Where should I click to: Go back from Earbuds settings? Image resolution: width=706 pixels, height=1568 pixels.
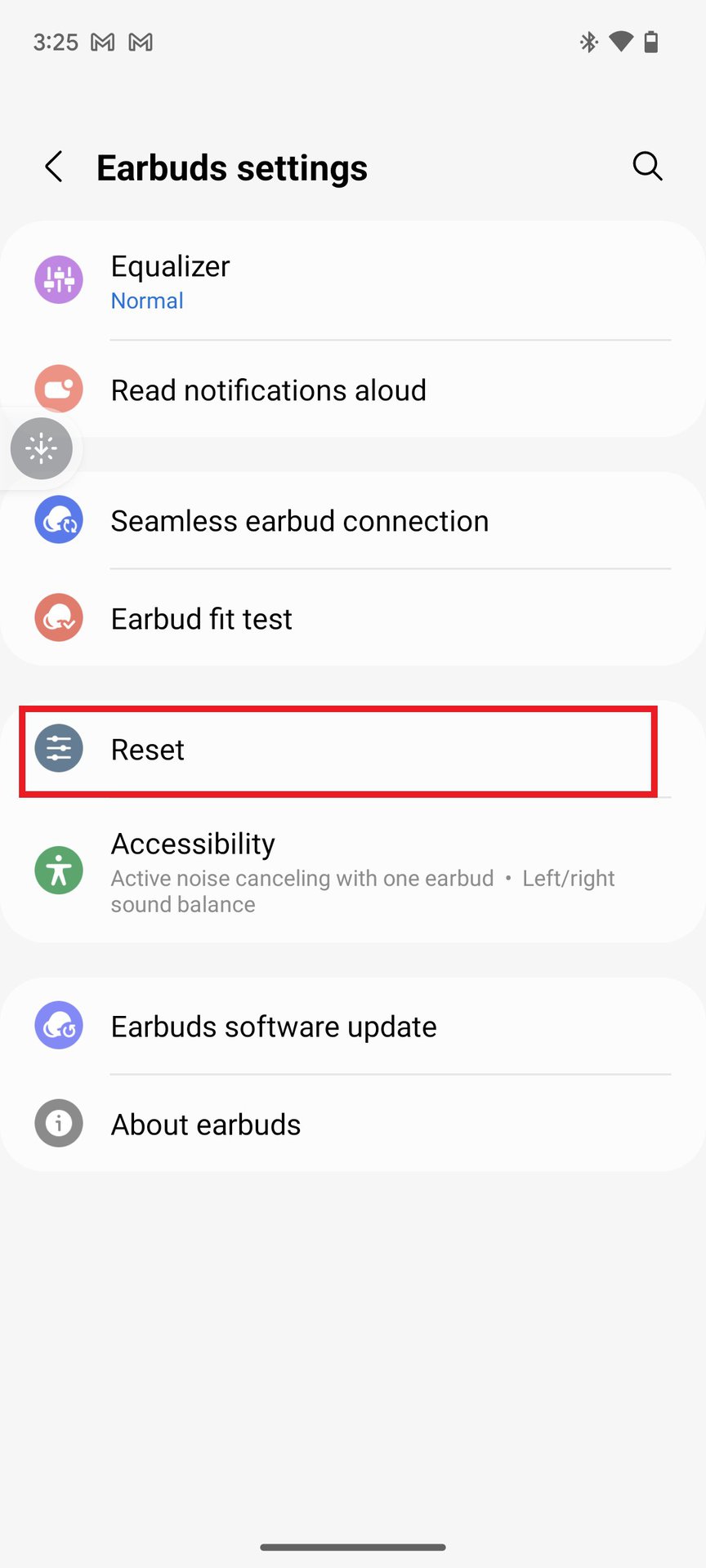[x=54, y=167]
